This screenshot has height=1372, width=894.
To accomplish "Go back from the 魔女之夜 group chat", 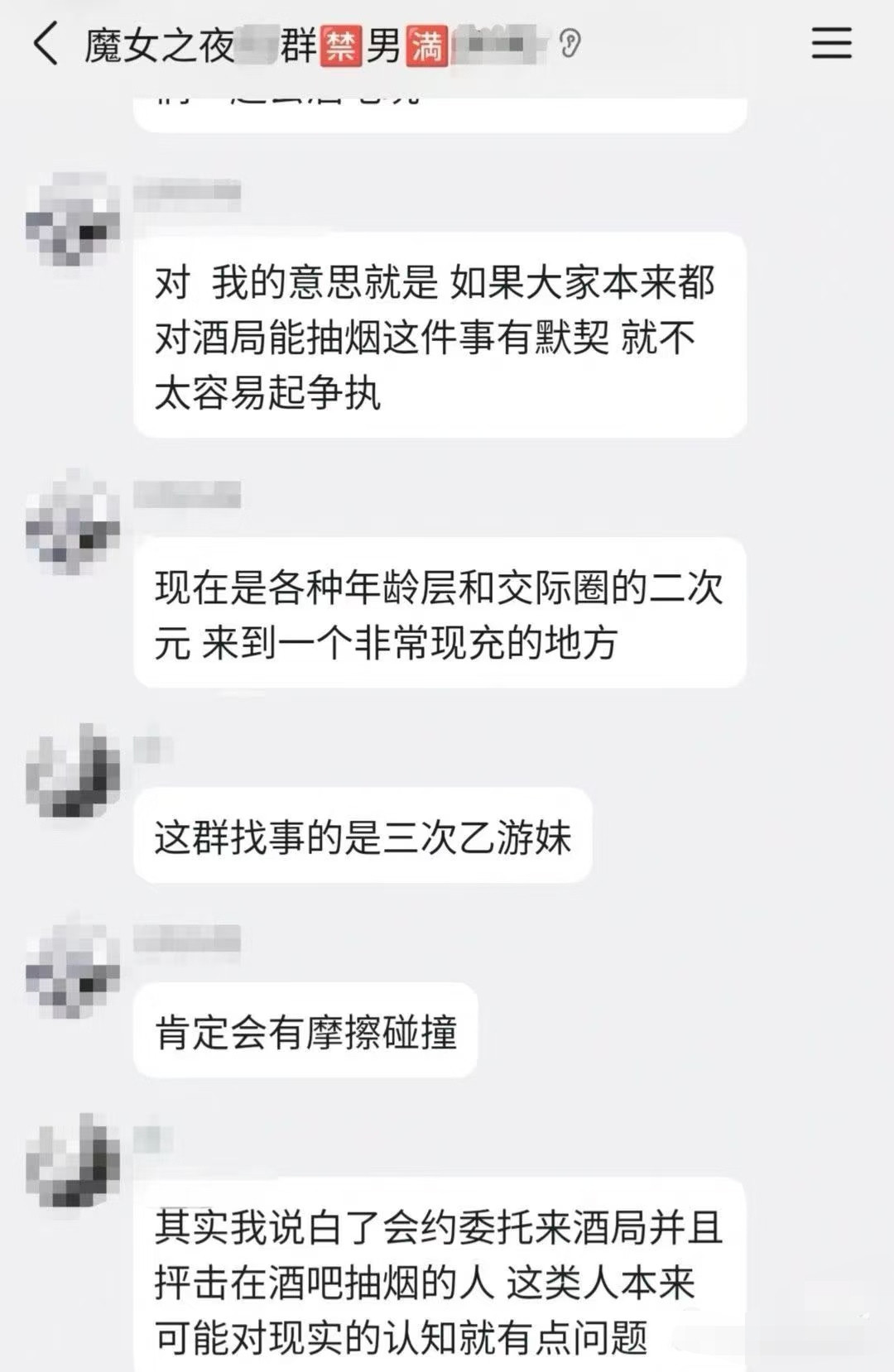I will click(46, 44).
